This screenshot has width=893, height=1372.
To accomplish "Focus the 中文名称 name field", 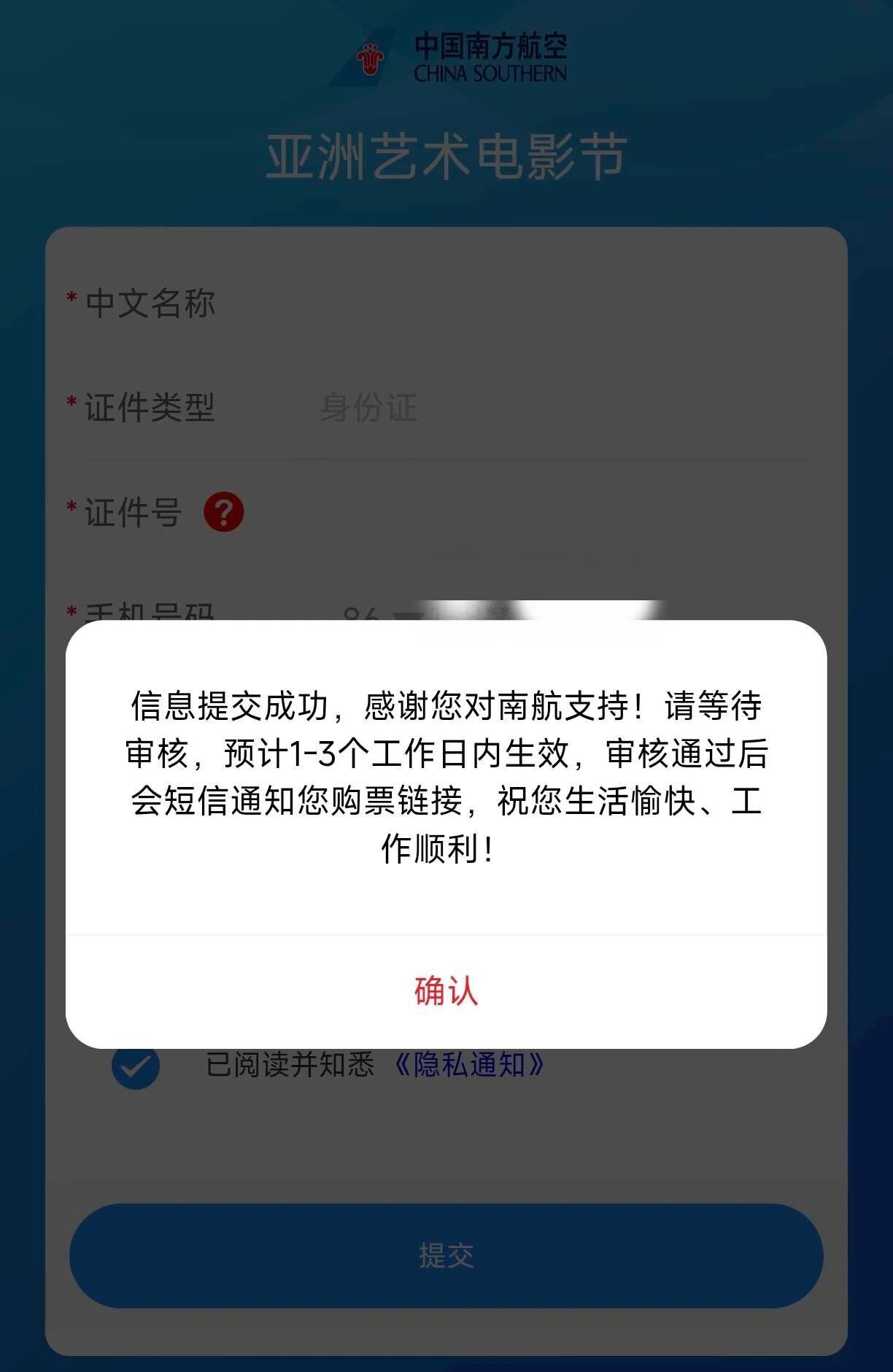I will pyautogui.click(x=554, y=304).
